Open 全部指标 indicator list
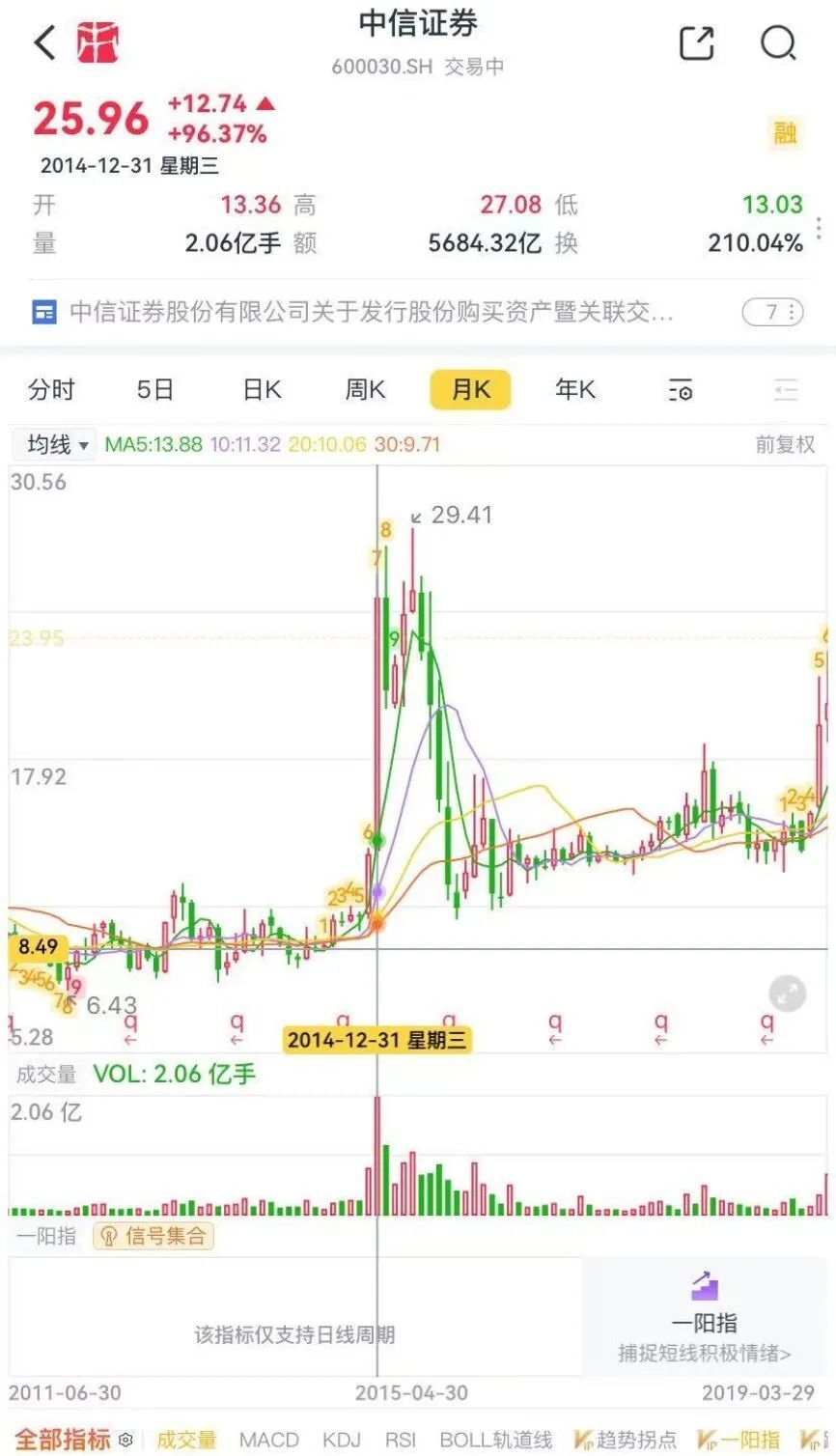This screenshot has width=836, height=1456. coord(63,1440)
